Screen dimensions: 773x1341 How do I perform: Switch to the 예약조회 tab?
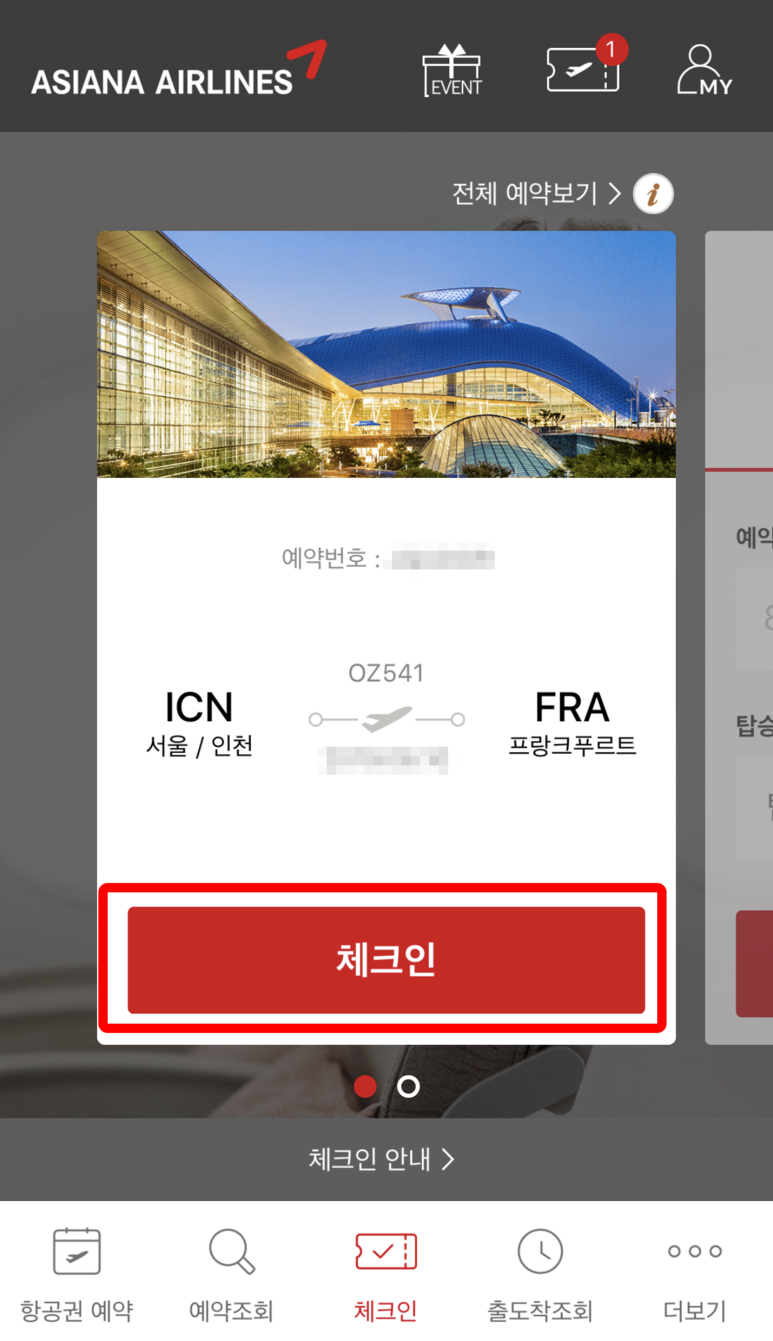pyautogui.click(x=231, y=1274)
